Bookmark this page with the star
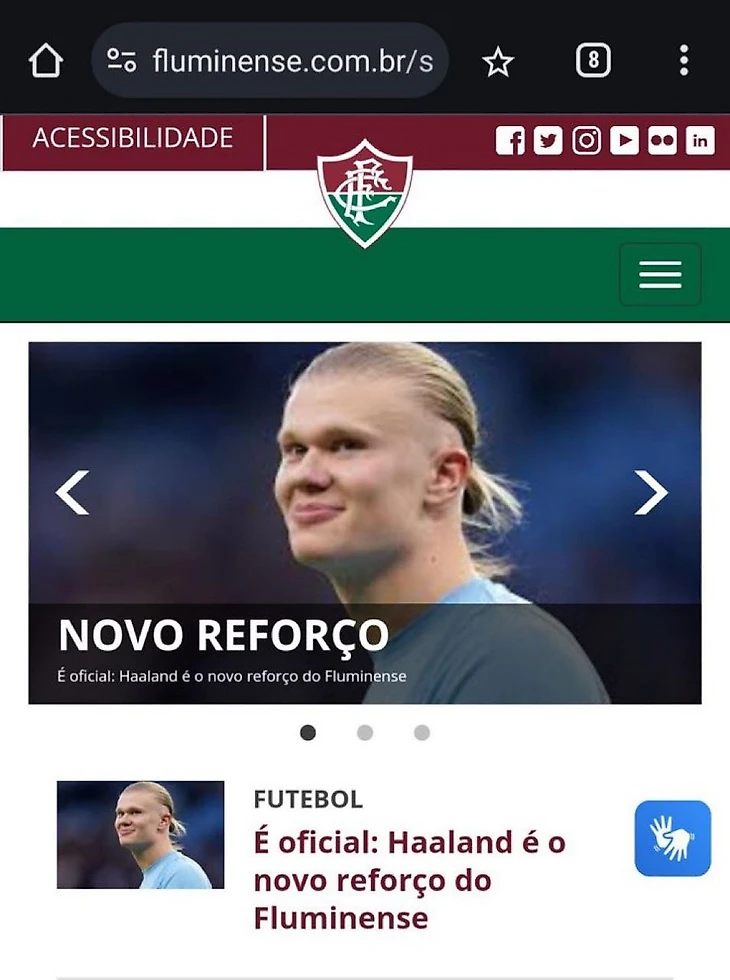This screenshot has width=730, height=980. (x=497, y=62)
